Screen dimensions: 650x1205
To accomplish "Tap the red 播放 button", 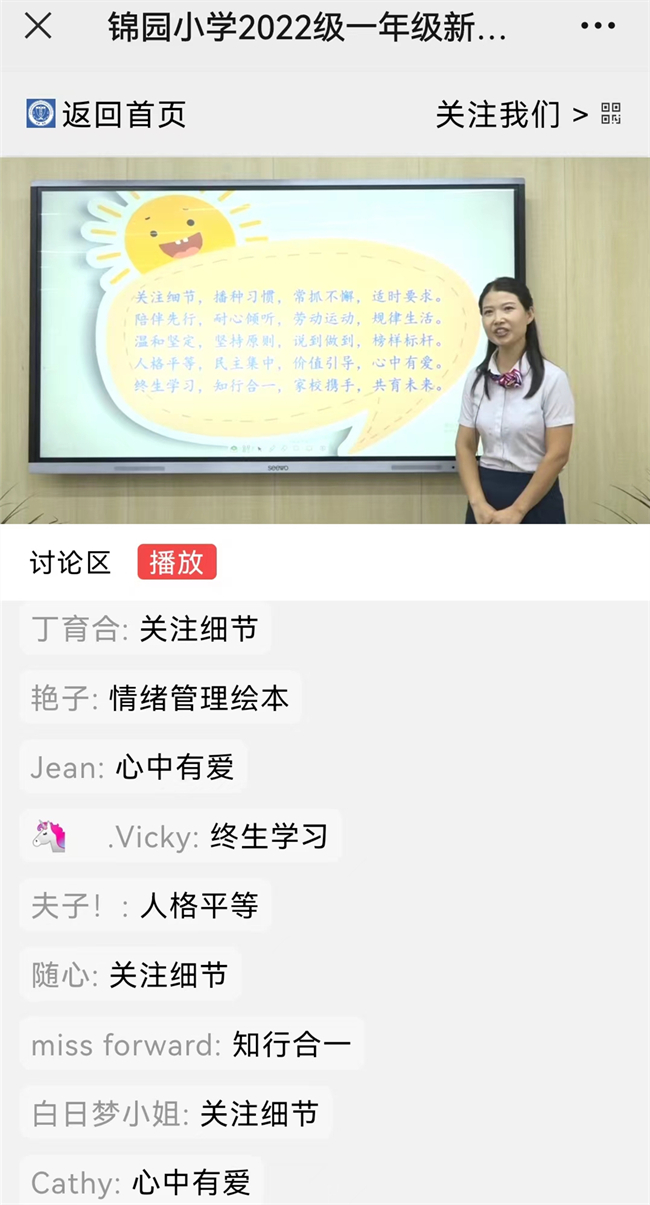I will coord(177,562).
